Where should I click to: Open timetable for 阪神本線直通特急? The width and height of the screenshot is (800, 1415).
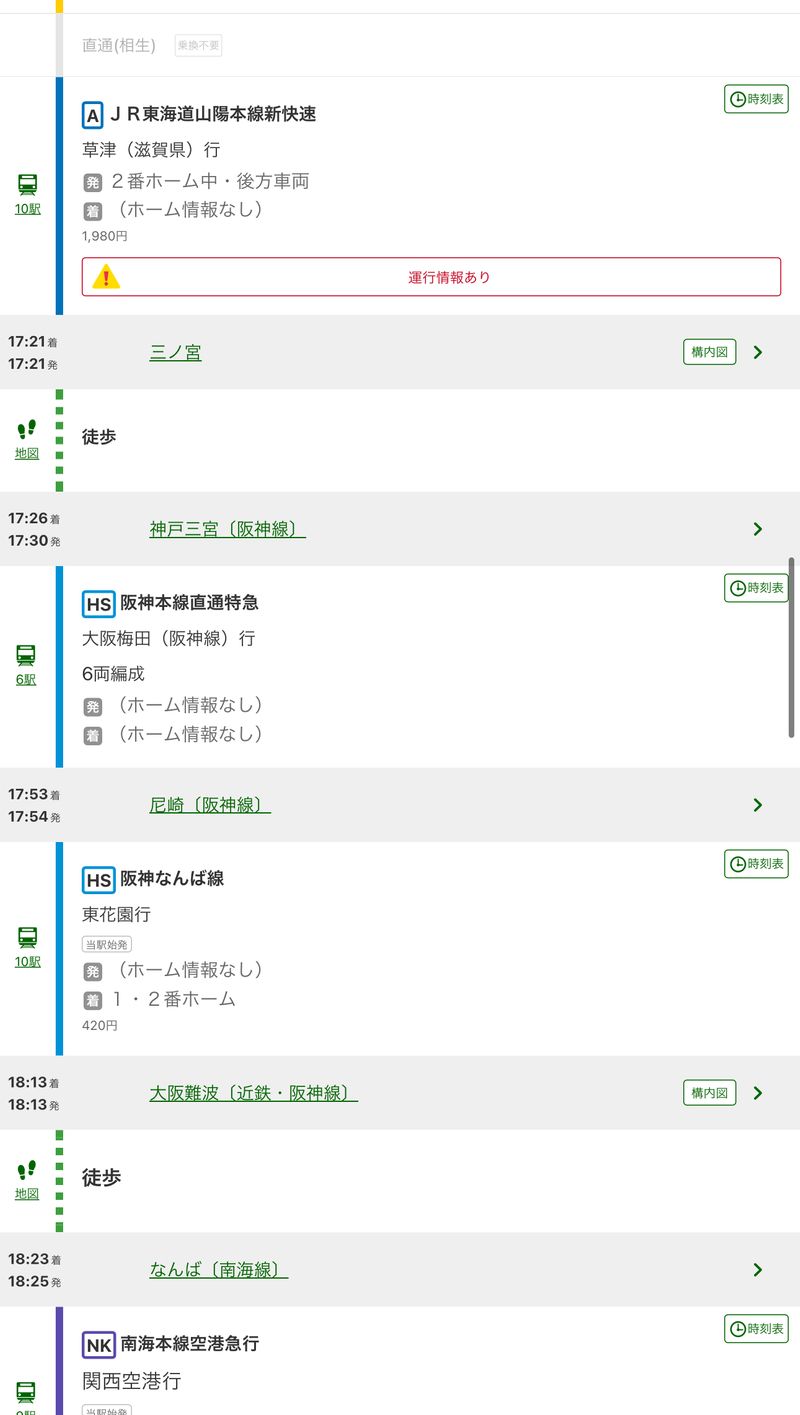click(x=756, y=588)
